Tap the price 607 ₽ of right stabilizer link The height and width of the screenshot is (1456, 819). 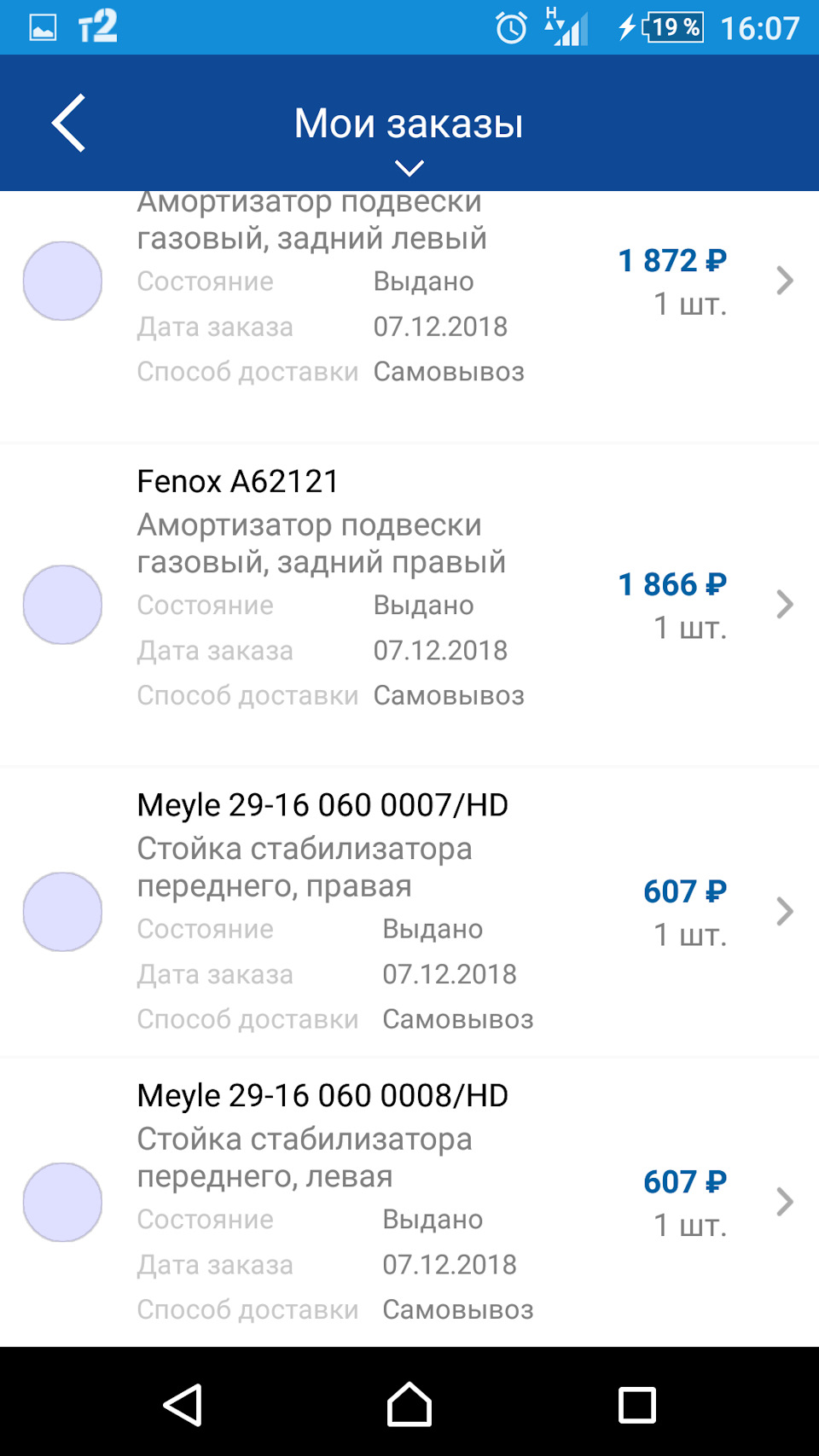(683, 892)
